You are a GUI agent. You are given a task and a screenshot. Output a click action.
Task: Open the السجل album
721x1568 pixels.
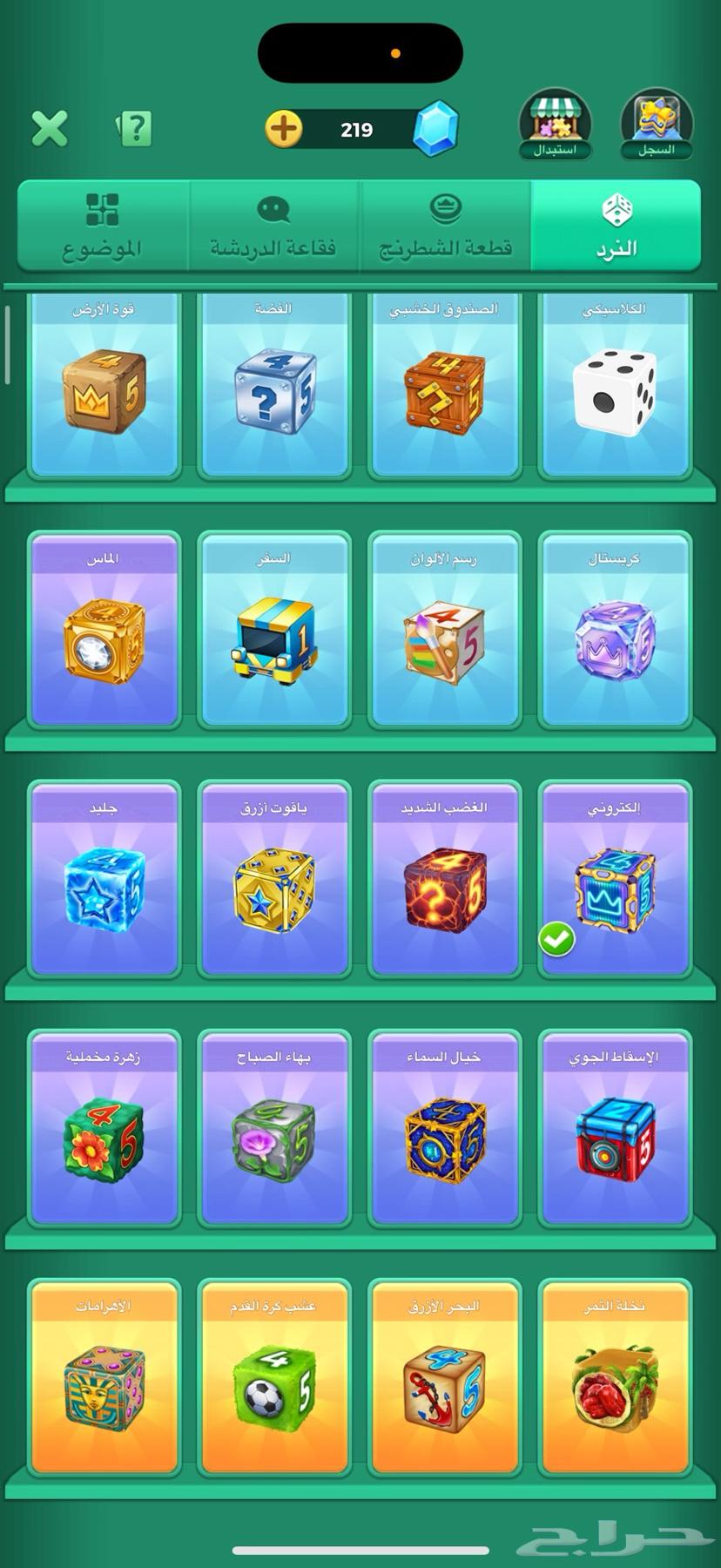pyautogui.click(x=657, y=126)
